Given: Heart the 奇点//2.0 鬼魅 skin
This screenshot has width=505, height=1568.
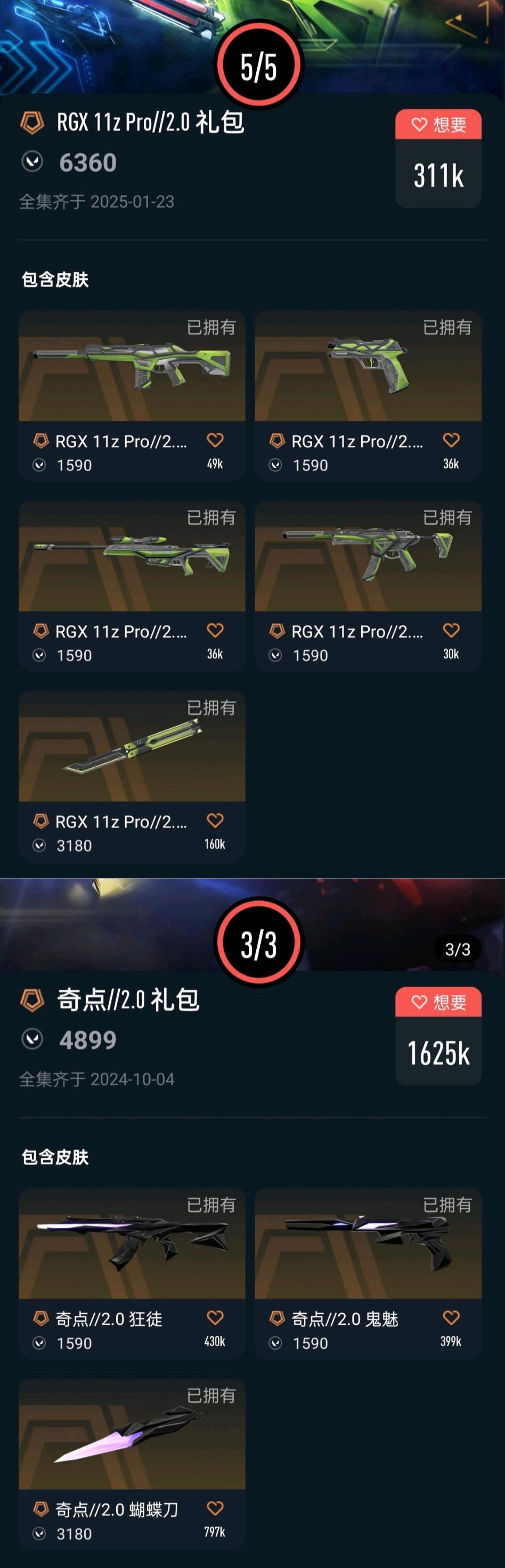Looking at the screenshot, I should click(x=451, y=1318).
